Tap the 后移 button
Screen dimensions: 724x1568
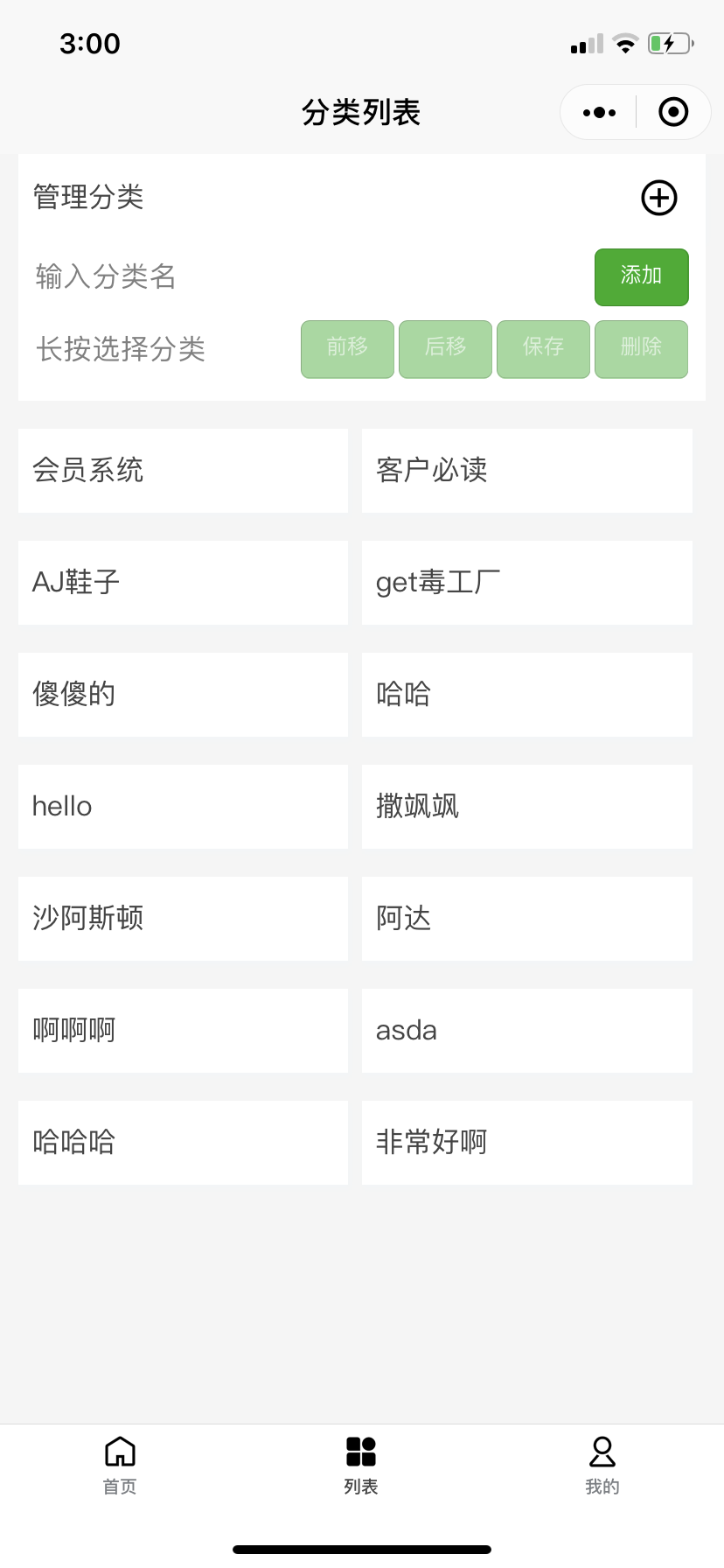click(x=445, y=349)
